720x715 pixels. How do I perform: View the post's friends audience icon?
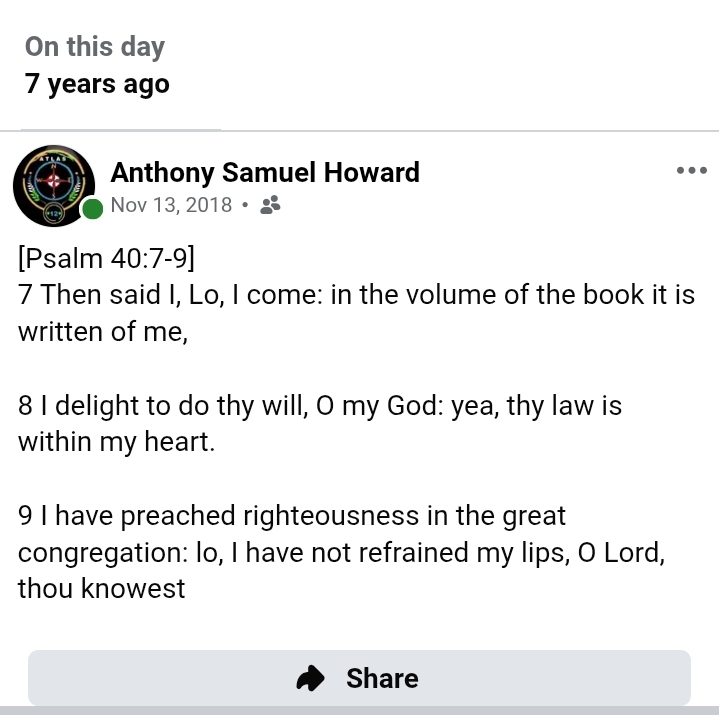point(270,205)
